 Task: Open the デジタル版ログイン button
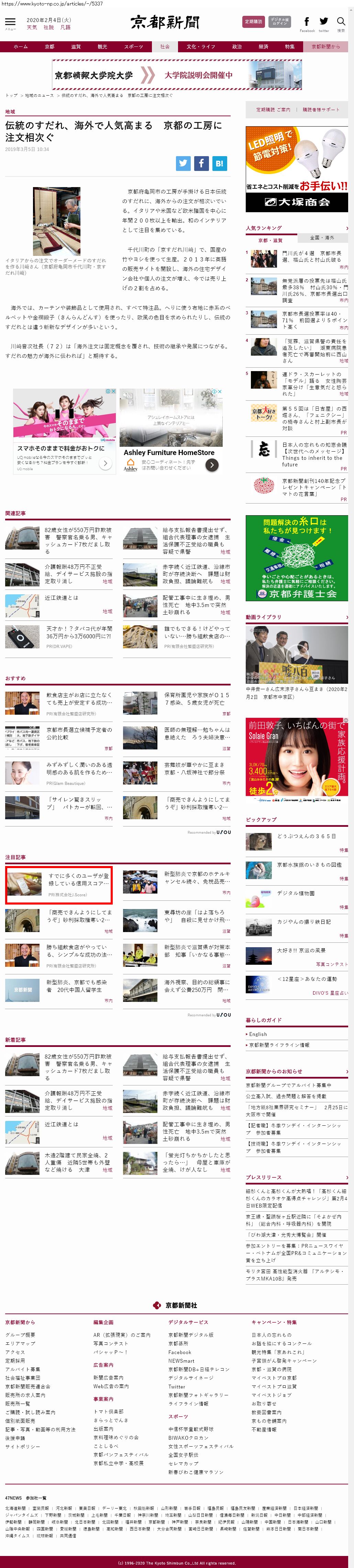point(280,22)
